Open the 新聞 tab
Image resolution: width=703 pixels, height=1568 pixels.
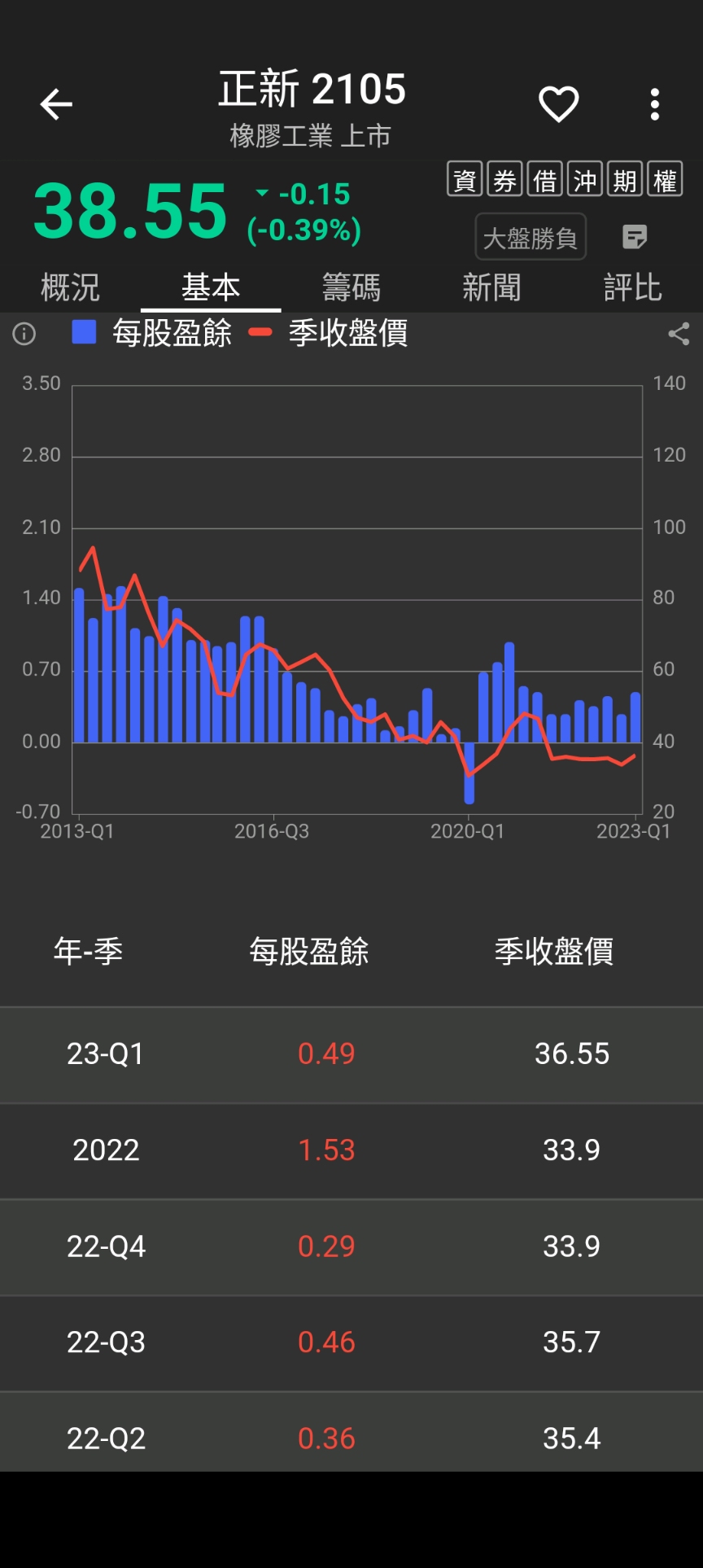[491, 287]
